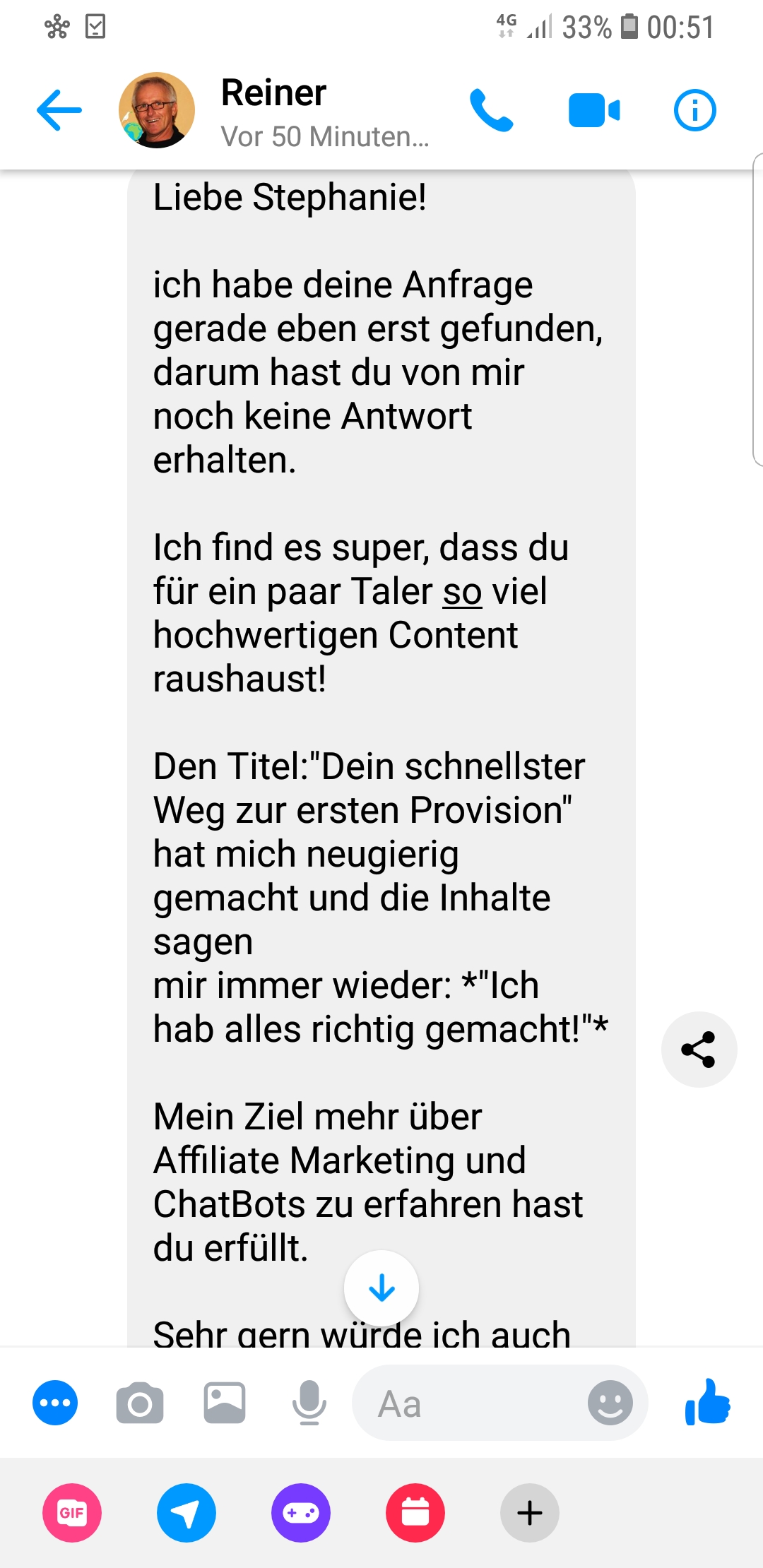Image resolution: width=763 pixels, height=1568 pixels.
Task: Open conversation info for Reiner
Action: point(694,110)
